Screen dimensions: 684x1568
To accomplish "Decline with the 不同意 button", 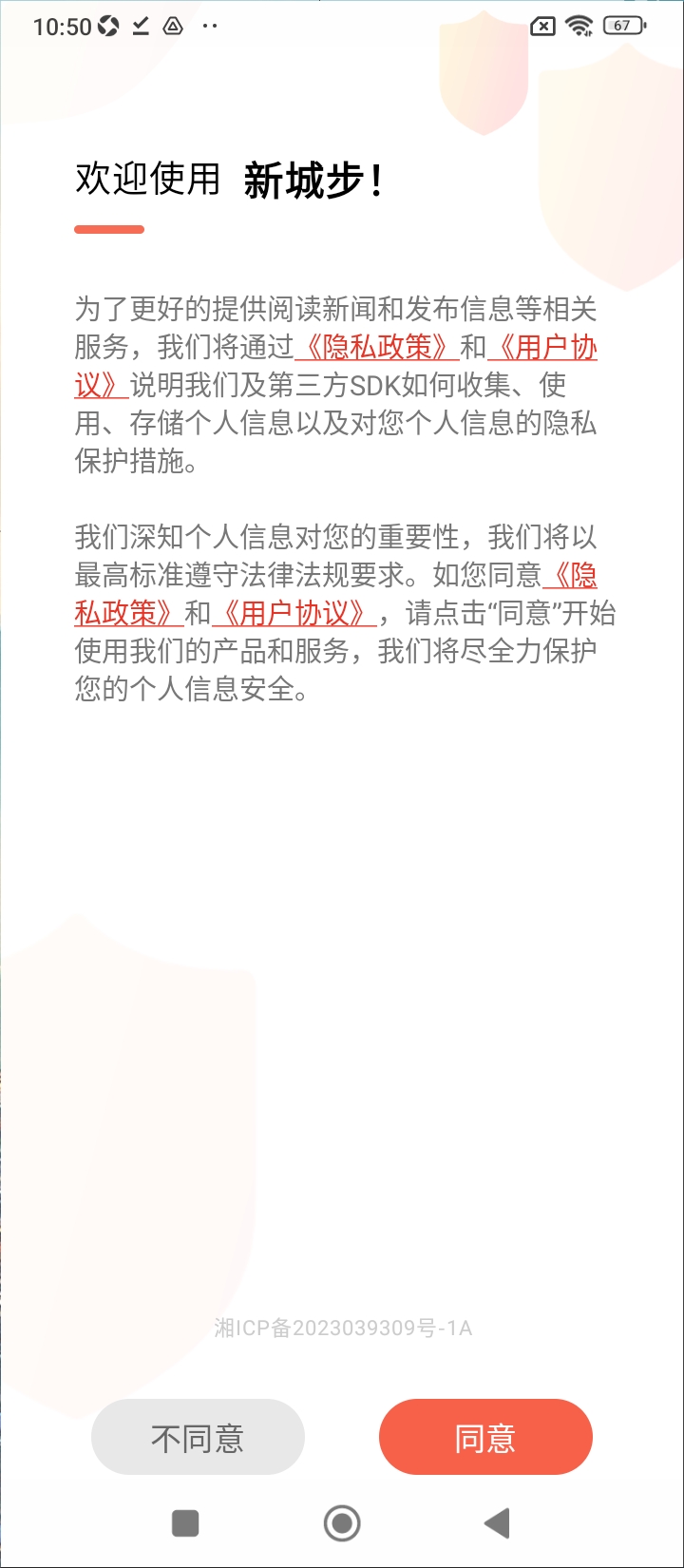I will click(198, 1437).
